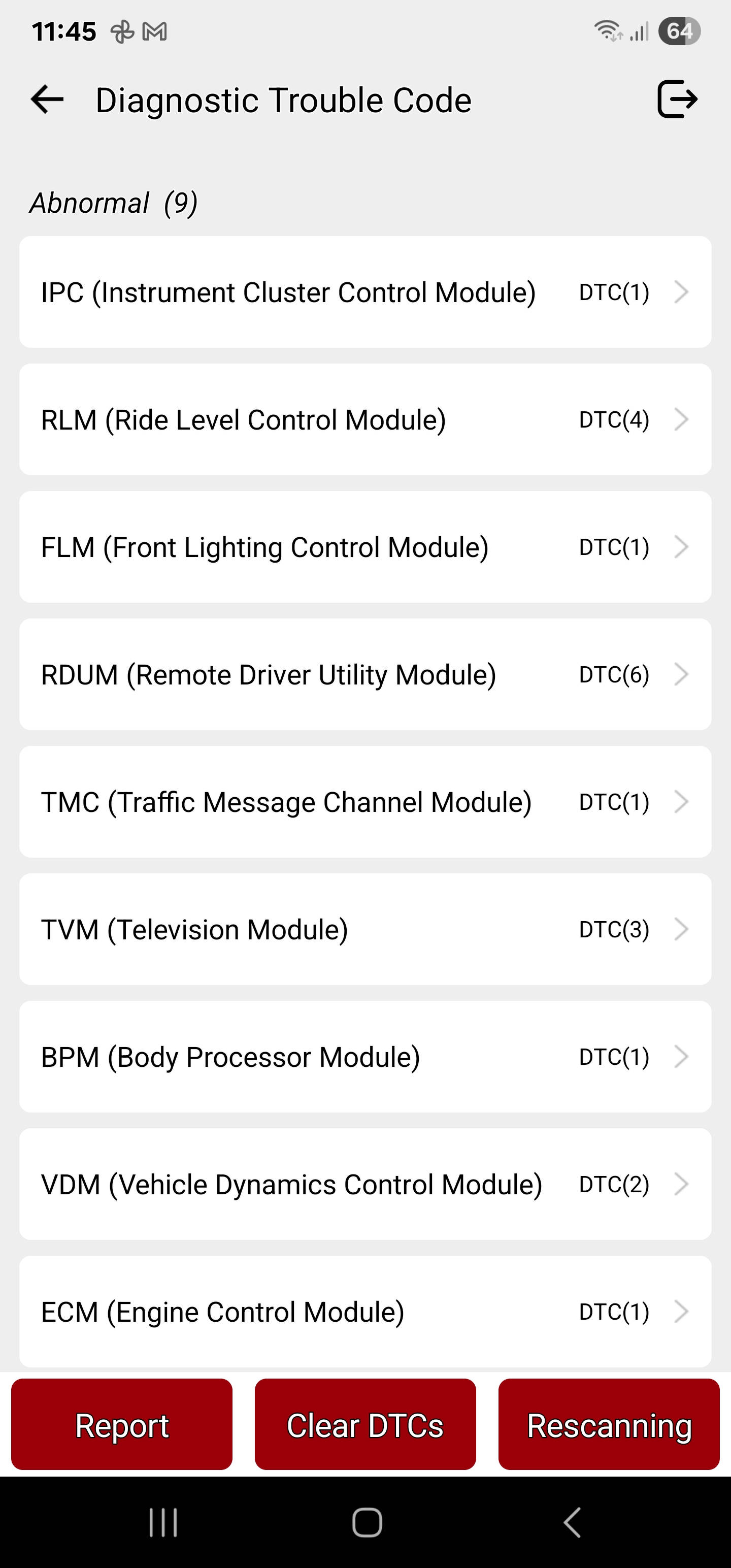This screenshot has width=731, height=1568.
Task: Open FLM Front Lighting Control Module
Action: coord(365,547)
